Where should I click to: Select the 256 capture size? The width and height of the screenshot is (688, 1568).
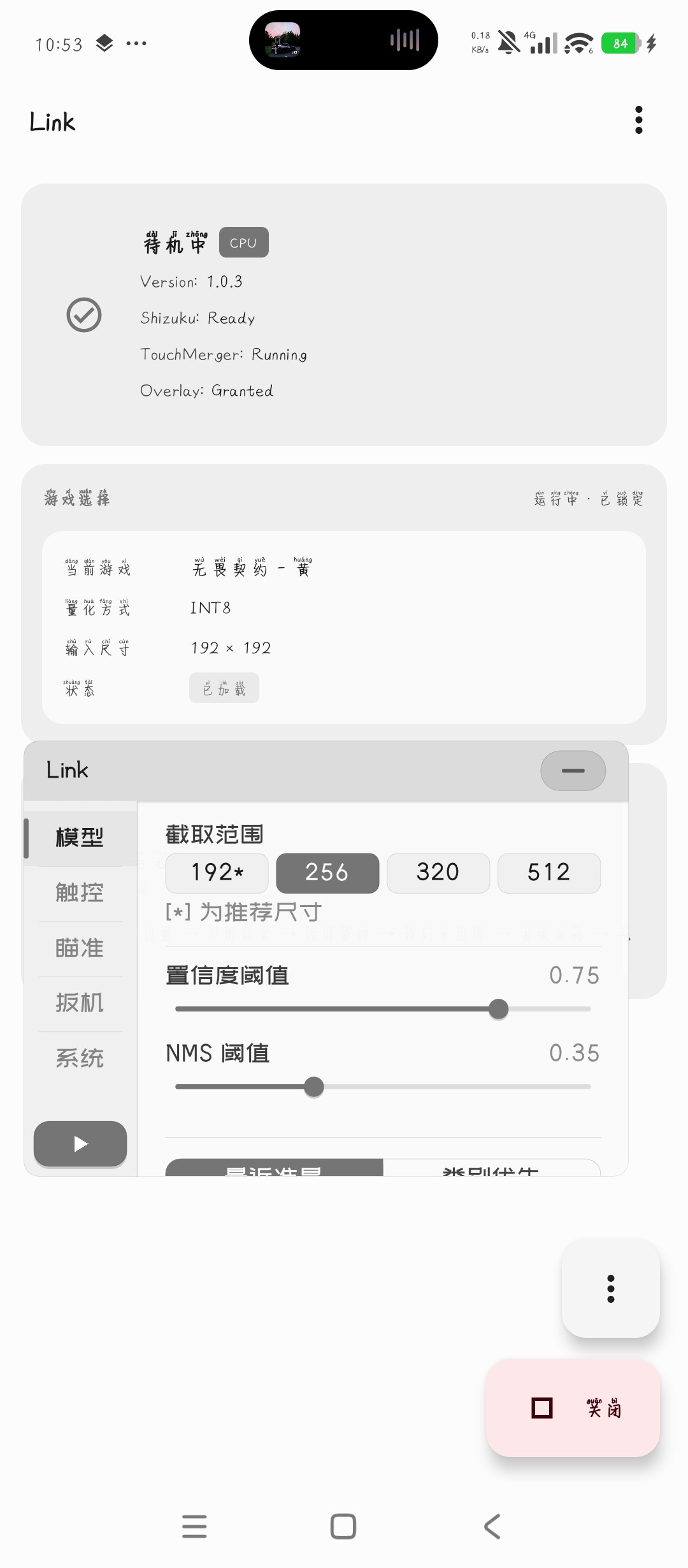point(327,873)
